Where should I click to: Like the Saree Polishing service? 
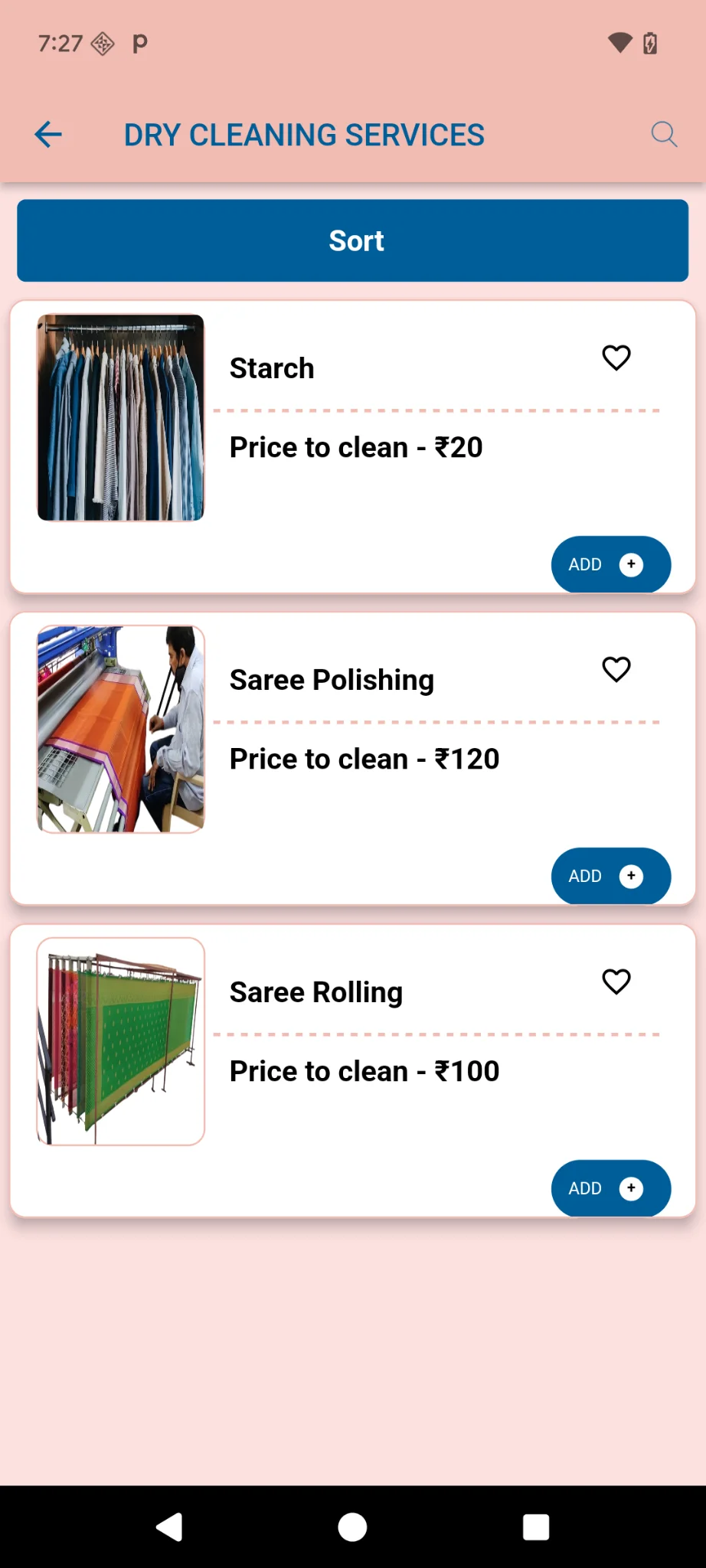(x=616, y=669)
